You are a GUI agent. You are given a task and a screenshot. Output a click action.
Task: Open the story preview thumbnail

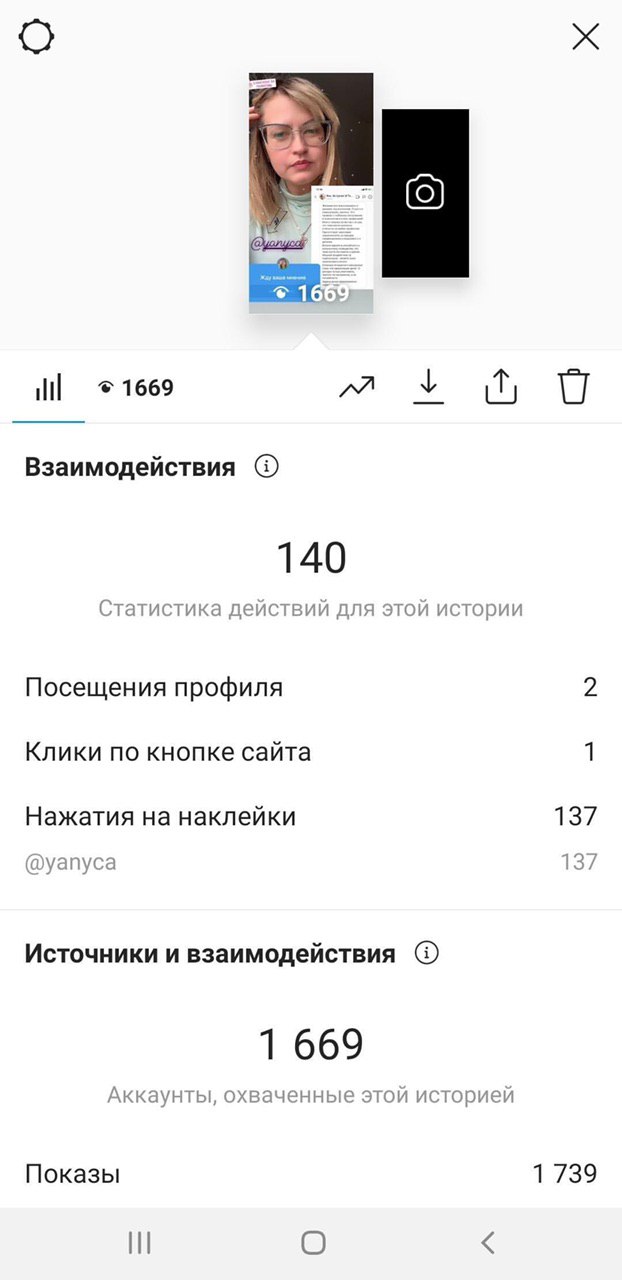pos(311,193)
